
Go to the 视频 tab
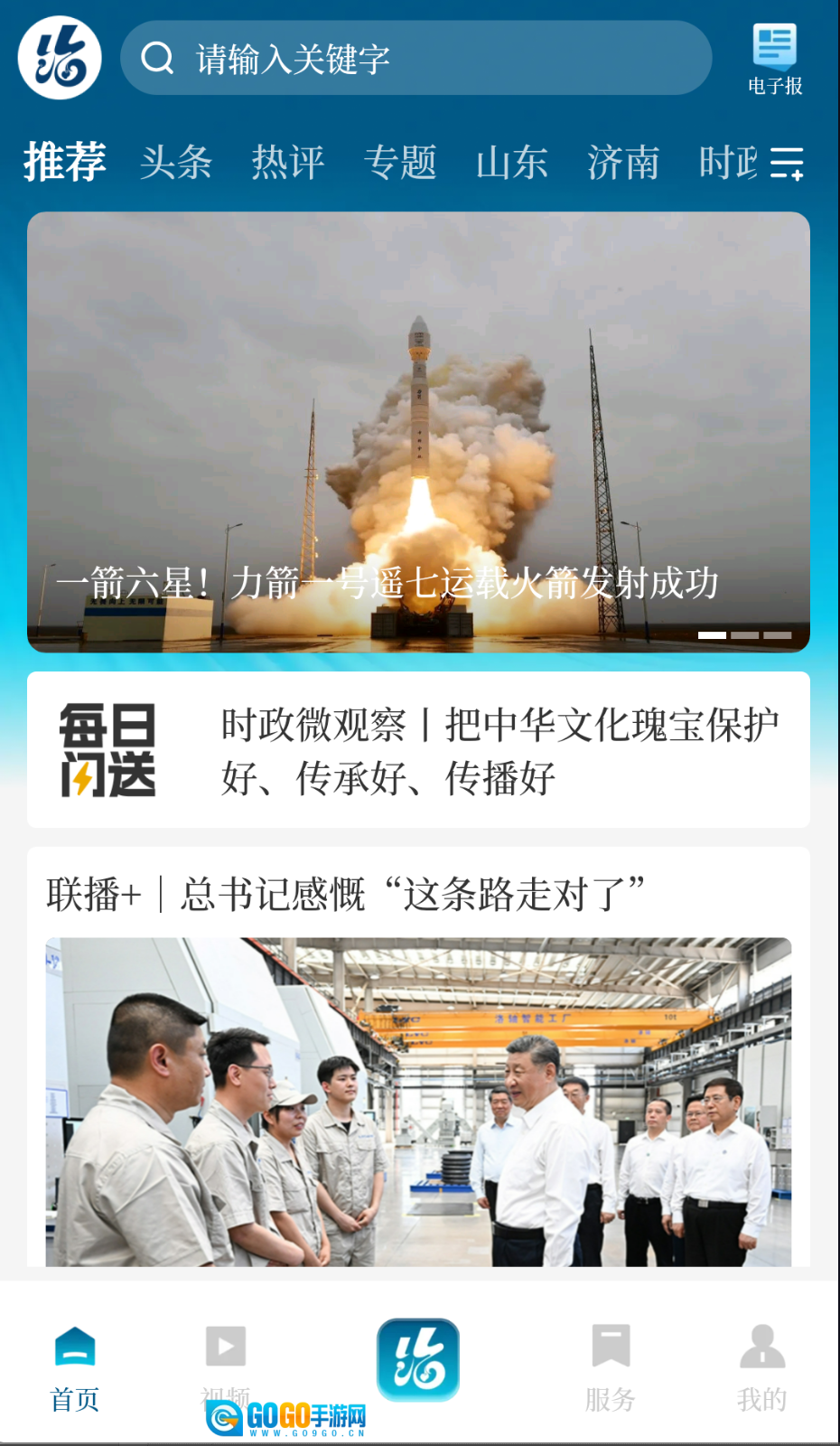[x=226, y=1361]
